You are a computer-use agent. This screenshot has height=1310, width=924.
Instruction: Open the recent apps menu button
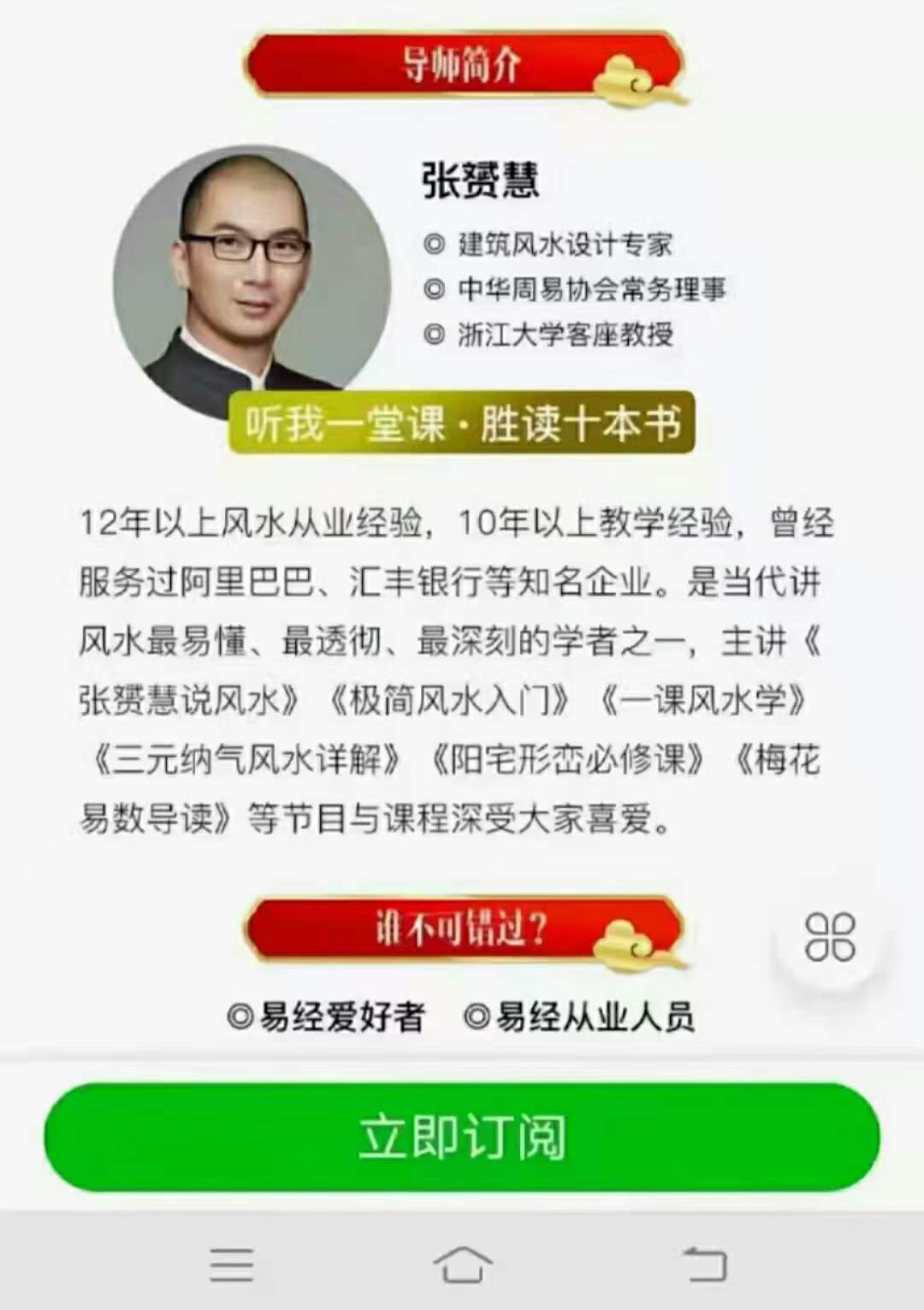[x=231, y=1264]
